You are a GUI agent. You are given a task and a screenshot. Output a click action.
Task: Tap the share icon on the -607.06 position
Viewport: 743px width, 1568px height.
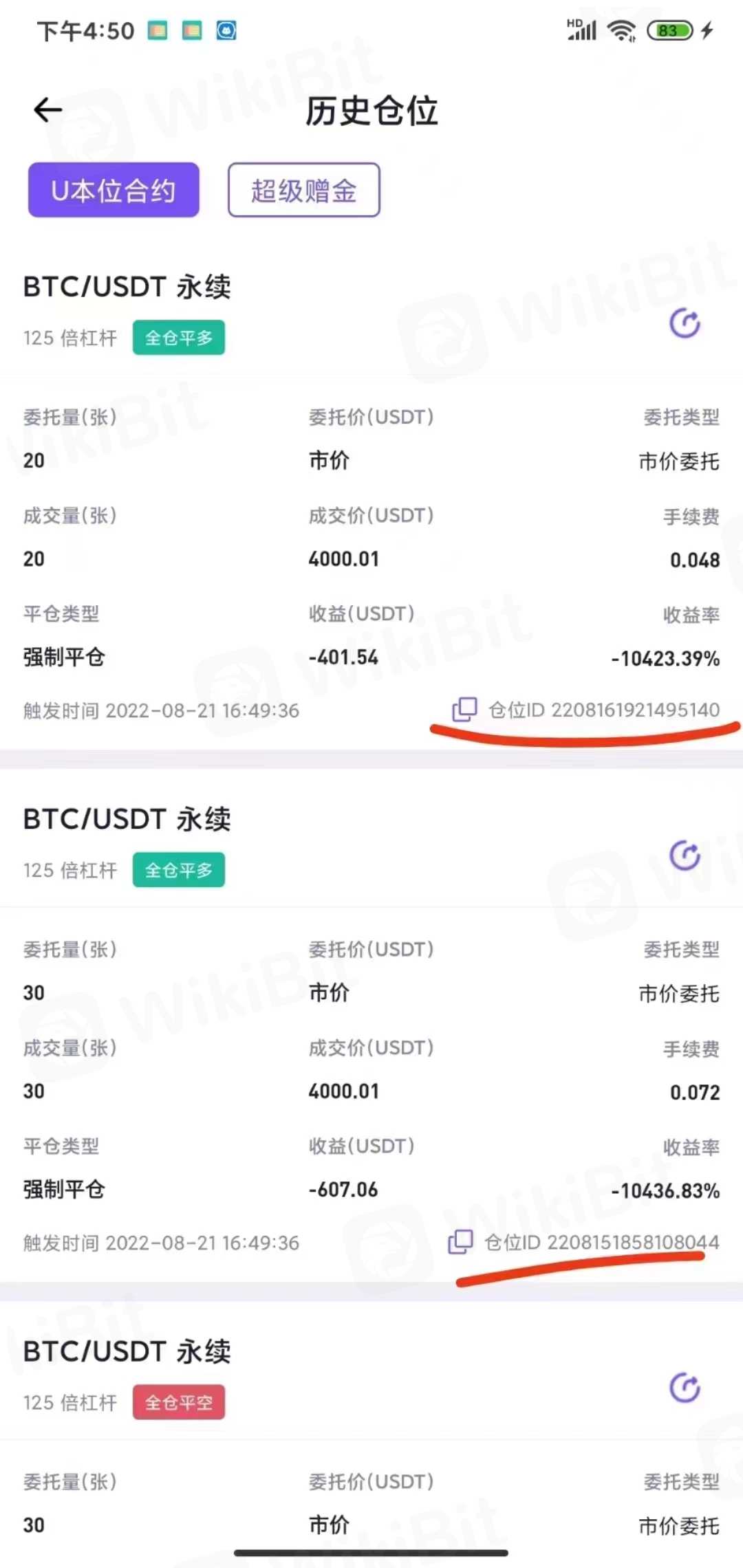click(x=685, y=856)
